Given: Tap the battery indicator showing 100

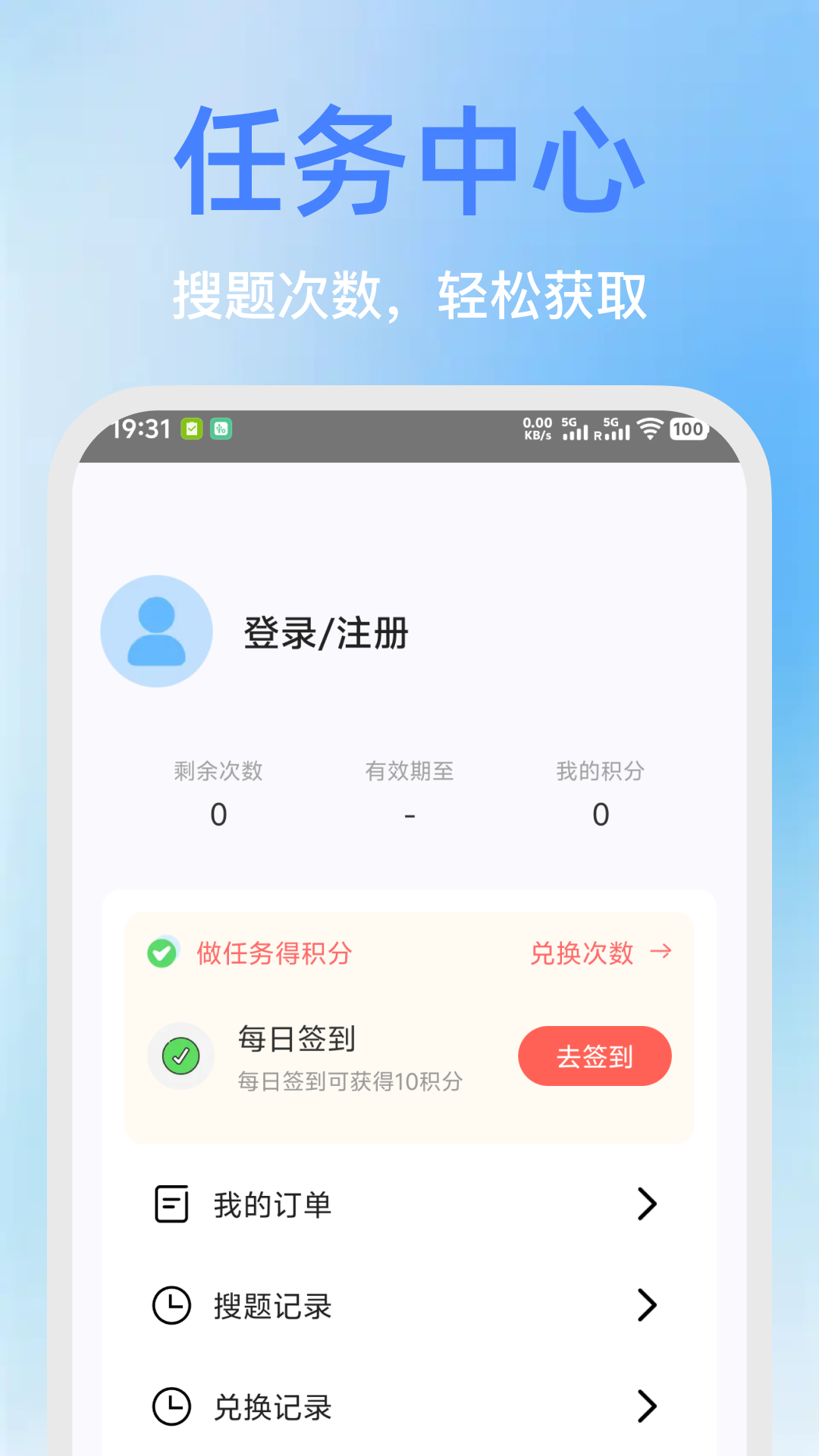Looking at the screenshot, I should tap(686, 429).
